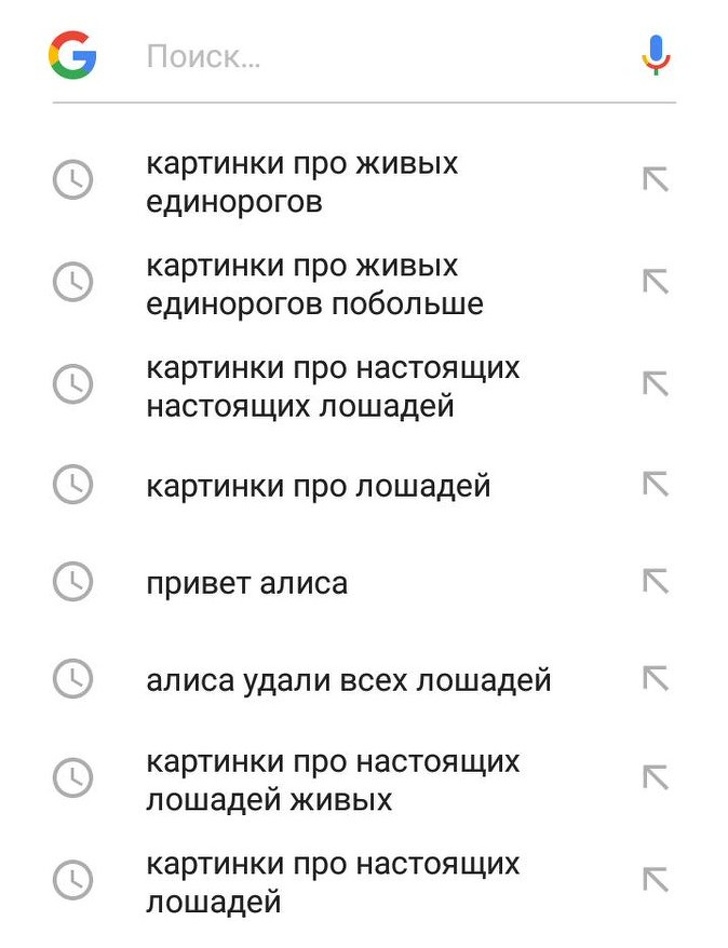Search 'картинки про лошадей' from history

[x=318, y=486]
